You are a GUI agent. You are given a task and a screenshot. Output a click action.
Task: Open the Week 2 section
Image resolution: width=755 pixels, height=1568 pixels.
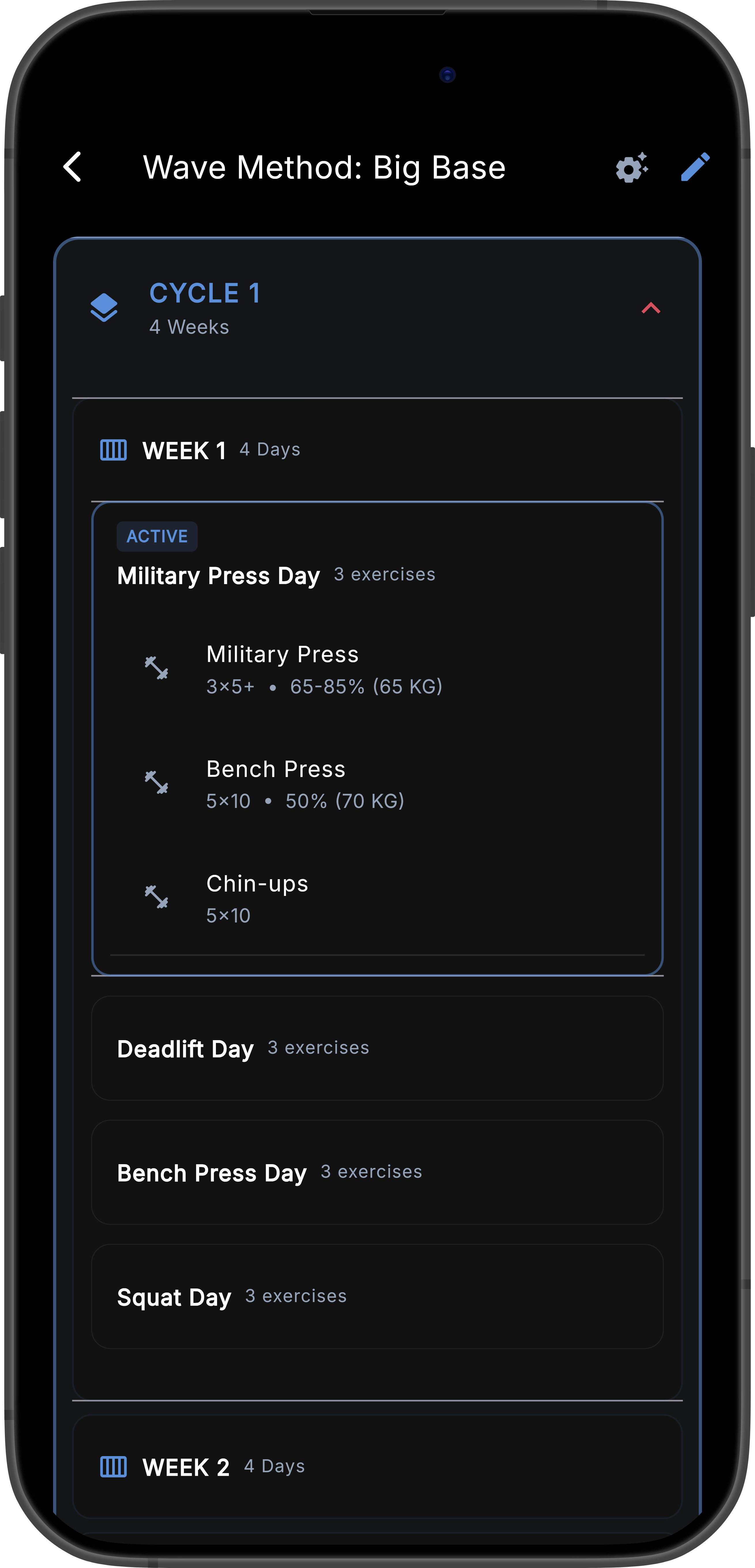click(x=377, y=1467)
